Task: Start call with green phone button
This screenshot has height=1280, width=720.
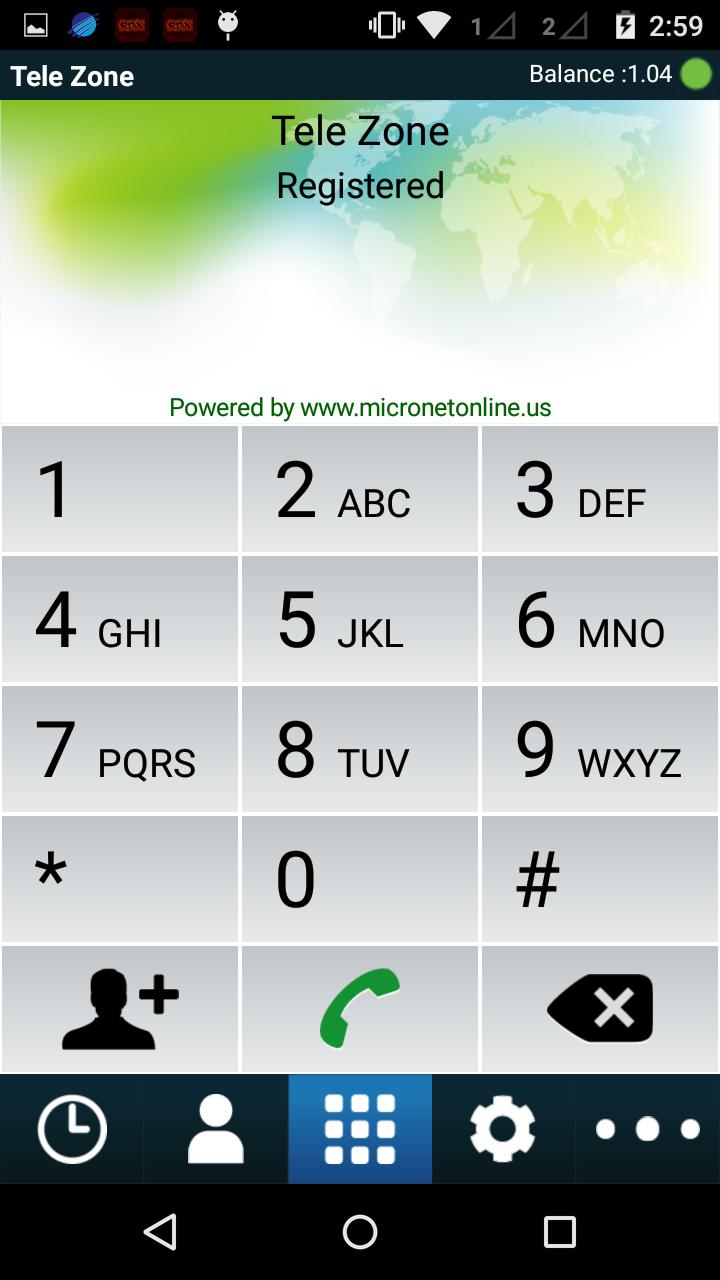Action: tap(360, 1008)
